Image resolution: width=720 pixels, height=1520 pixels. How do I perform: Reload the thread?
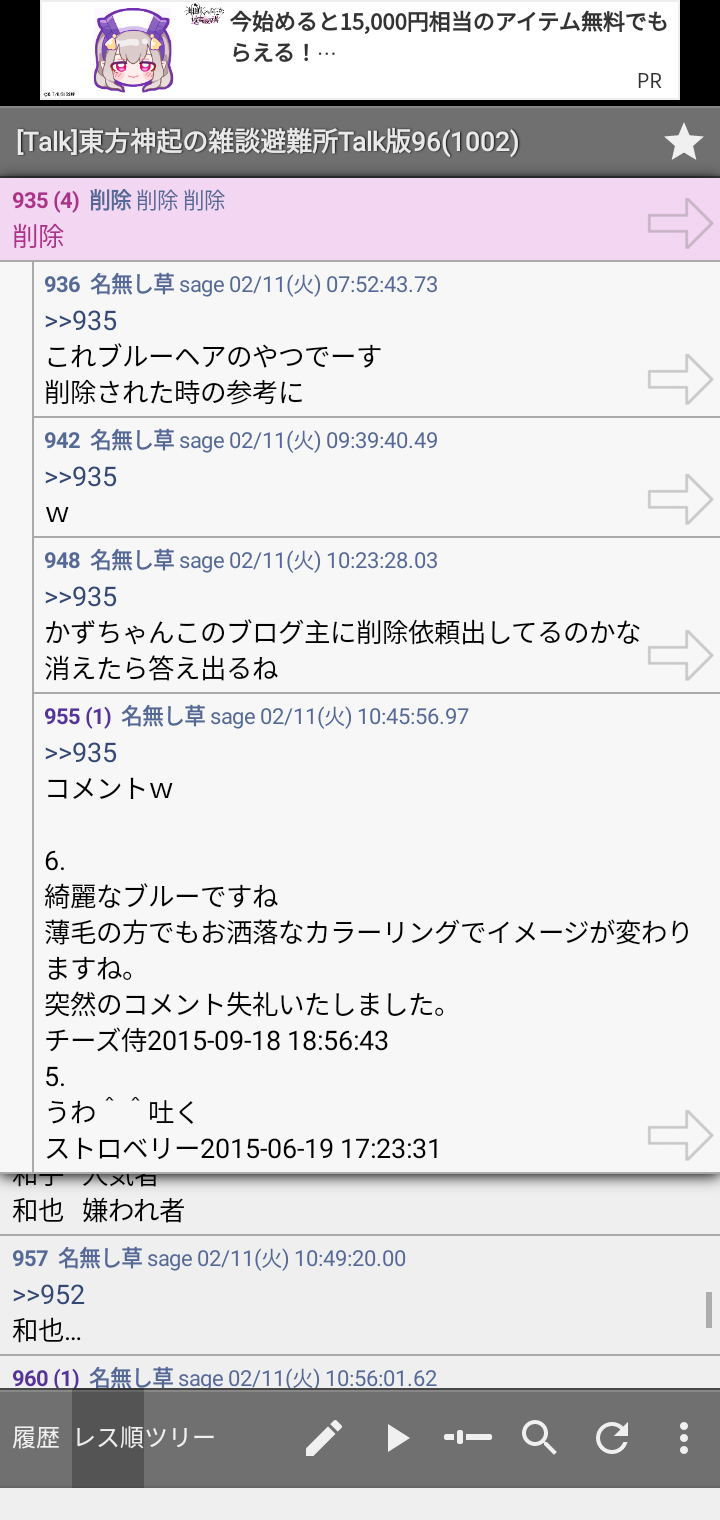tap(612, 1439)
